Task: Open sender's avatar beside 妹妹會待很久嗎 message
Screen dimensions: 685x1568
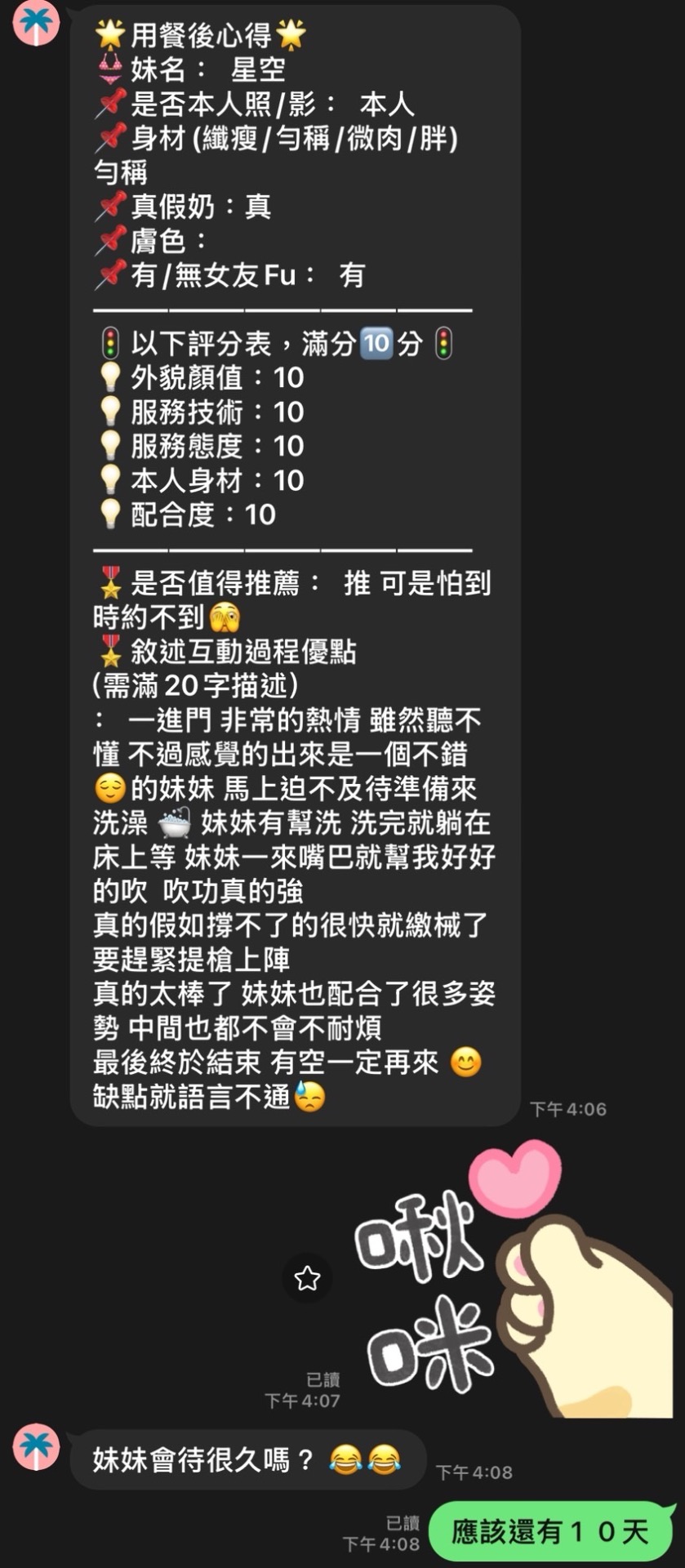Action: point(36,1446)
